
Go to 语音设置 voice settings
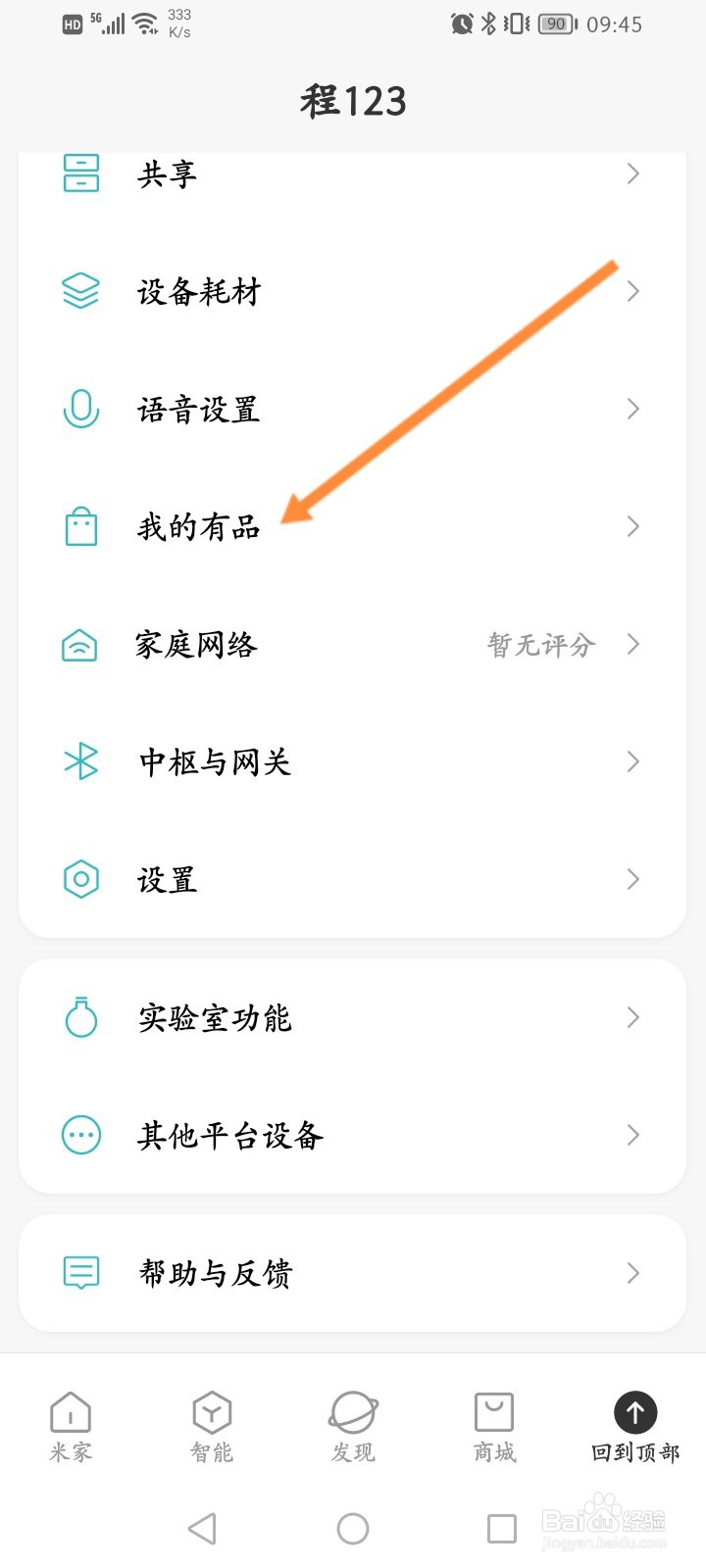[351, 409]
